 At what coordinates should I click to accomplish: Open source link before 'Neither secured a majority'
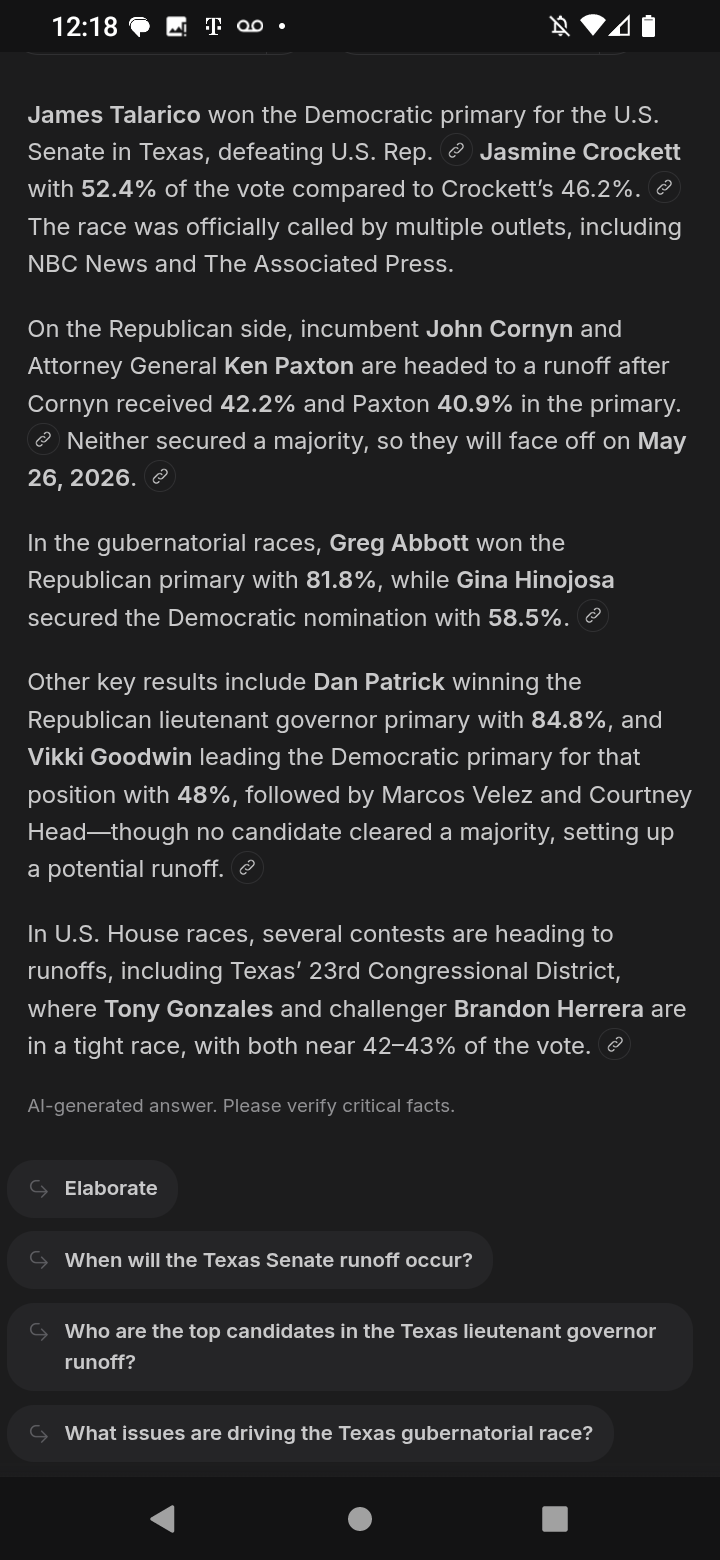43,440
